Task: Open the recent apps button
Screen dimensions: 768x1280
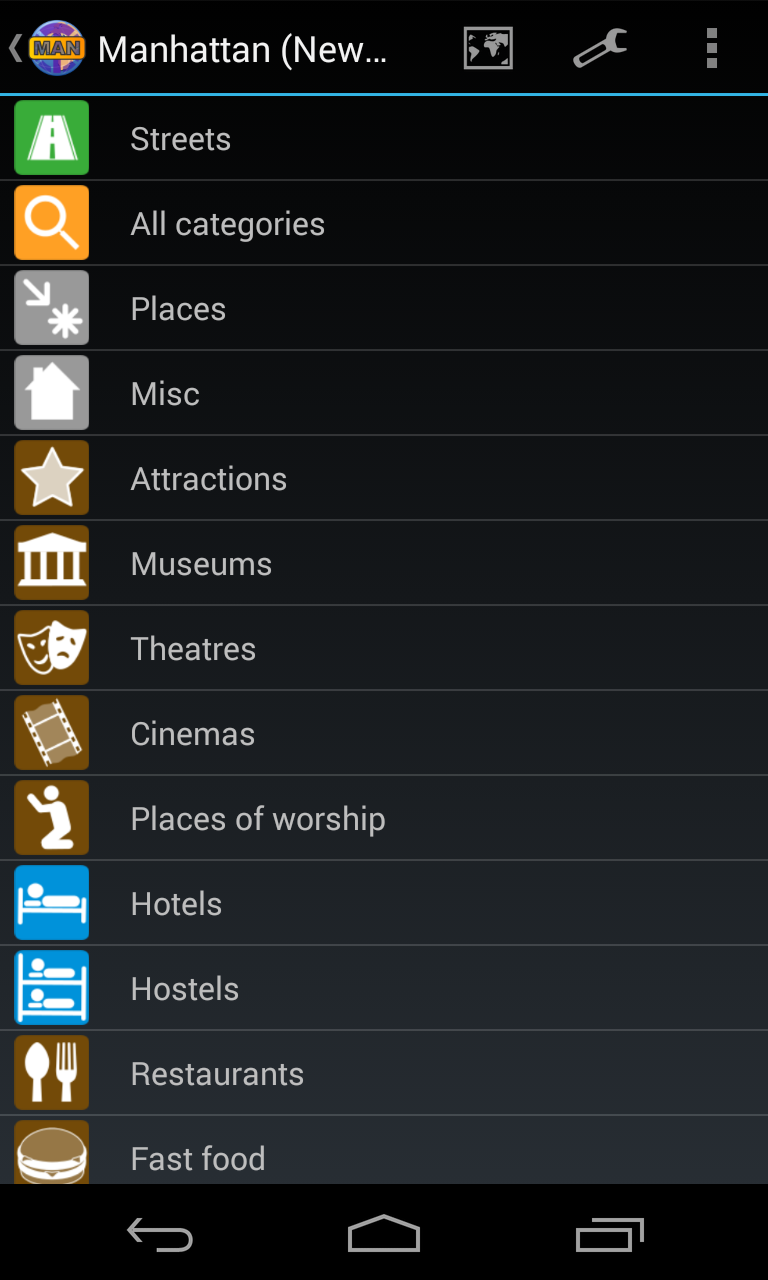Action: (610, 1234)
